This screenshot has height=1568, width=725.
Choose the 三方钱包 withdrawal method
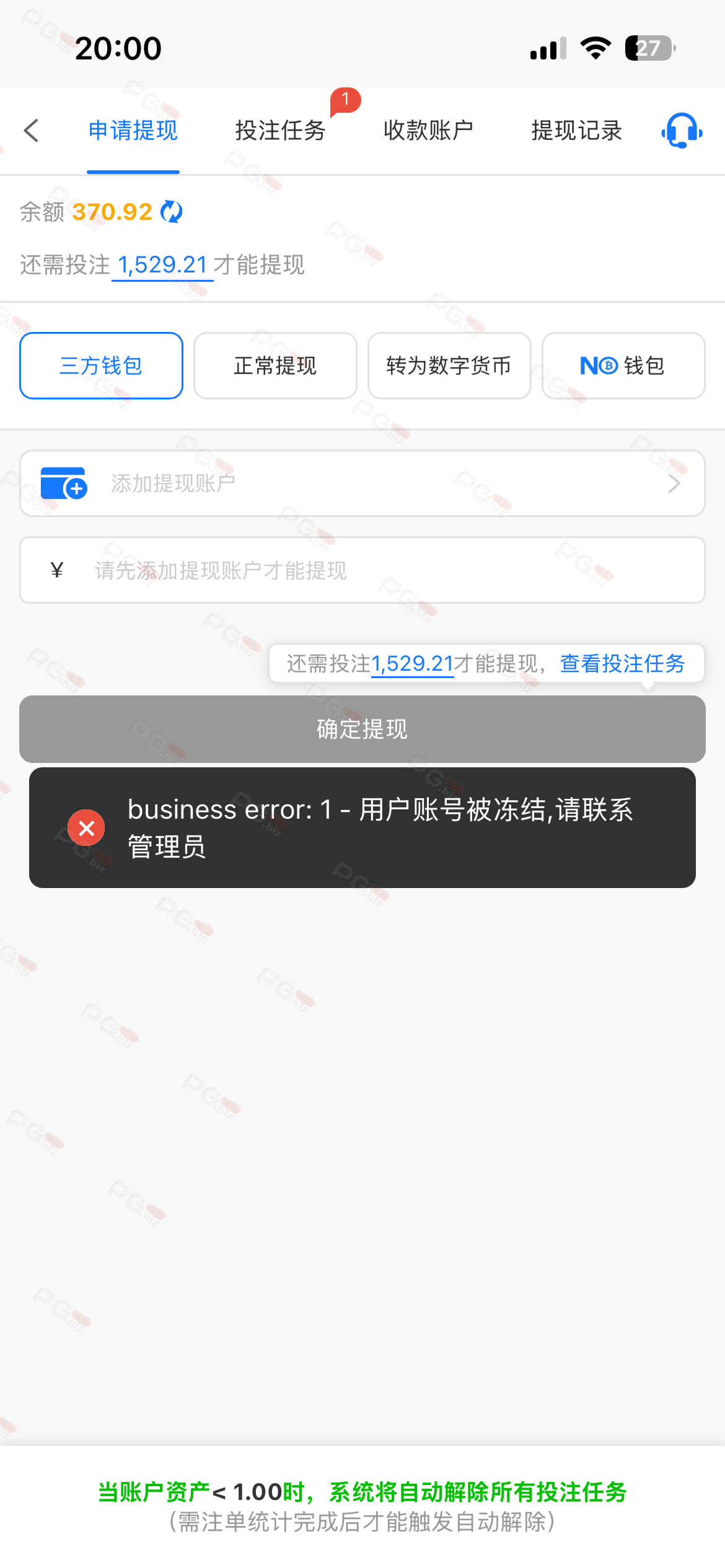pyautogui.click(x=101, y=366)
